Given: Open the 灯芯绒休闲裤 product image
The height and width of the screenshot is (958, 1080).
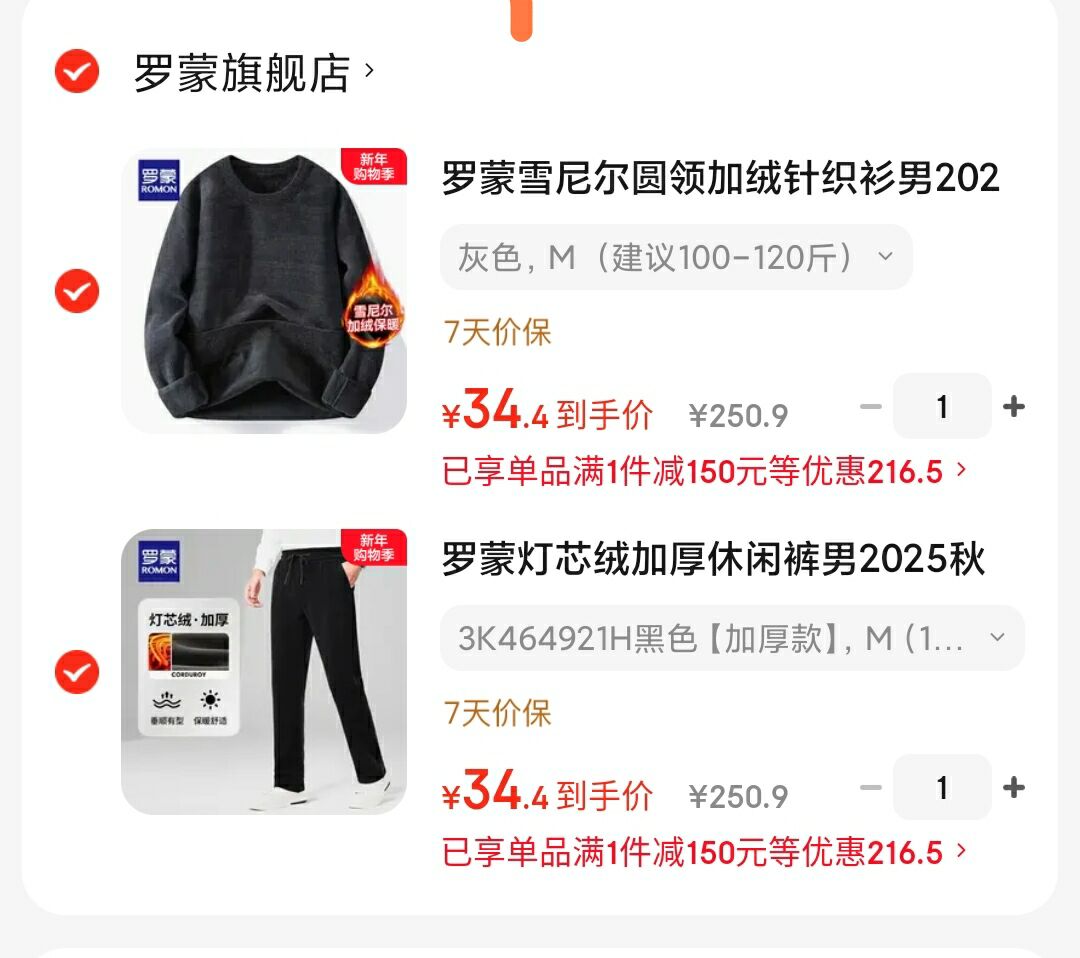Looking at the screenshot, I should [264, 672].
